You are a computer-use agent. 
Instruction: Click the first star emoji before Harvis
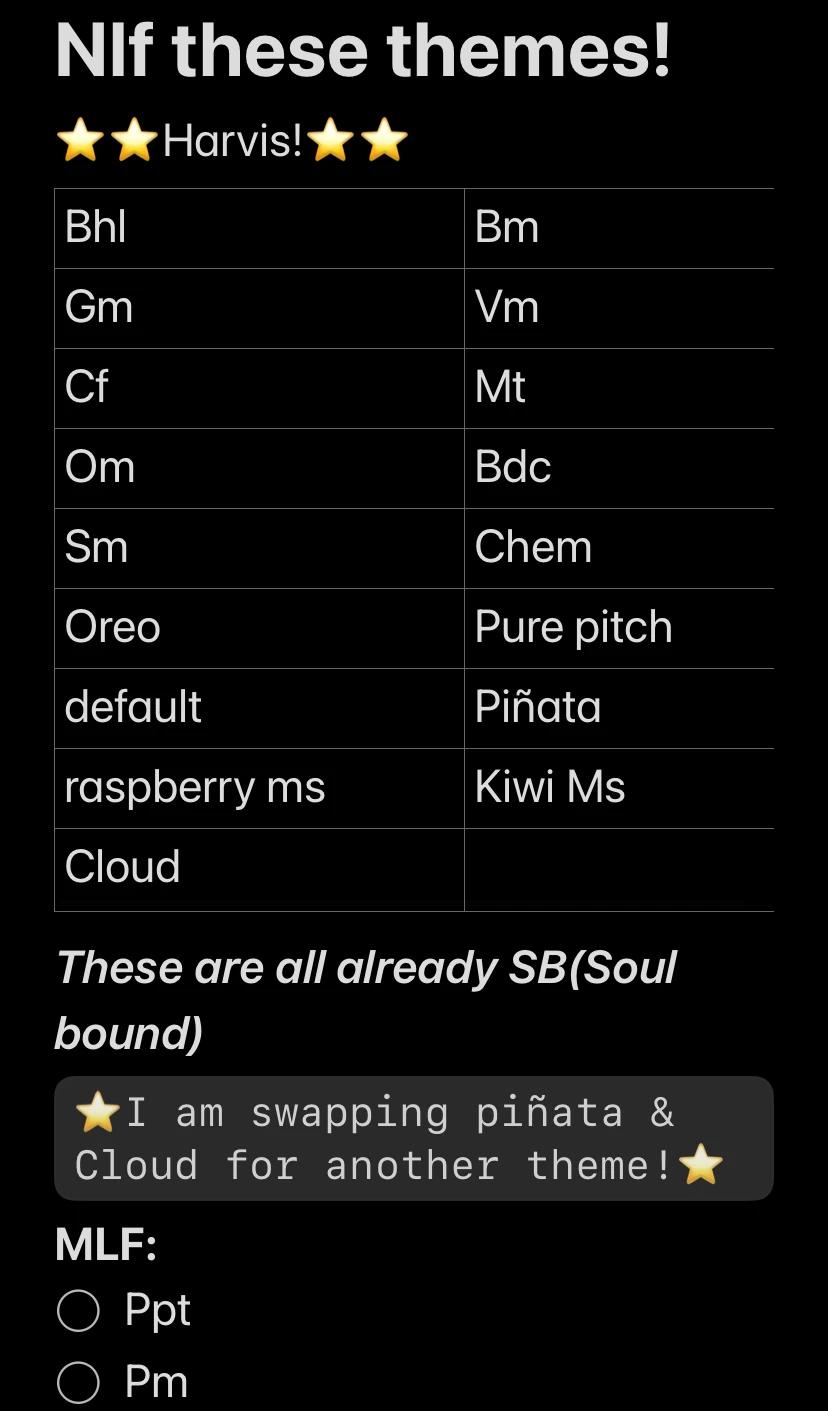[82, 139]
